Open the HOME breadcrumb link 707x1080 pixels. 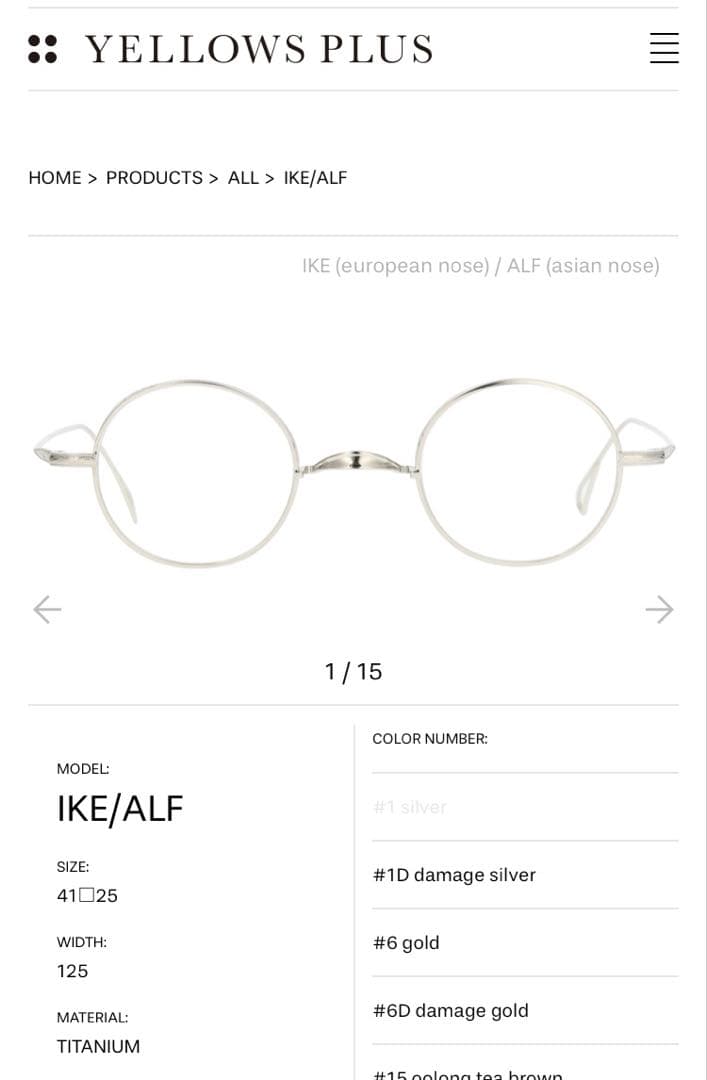[55, 178]
